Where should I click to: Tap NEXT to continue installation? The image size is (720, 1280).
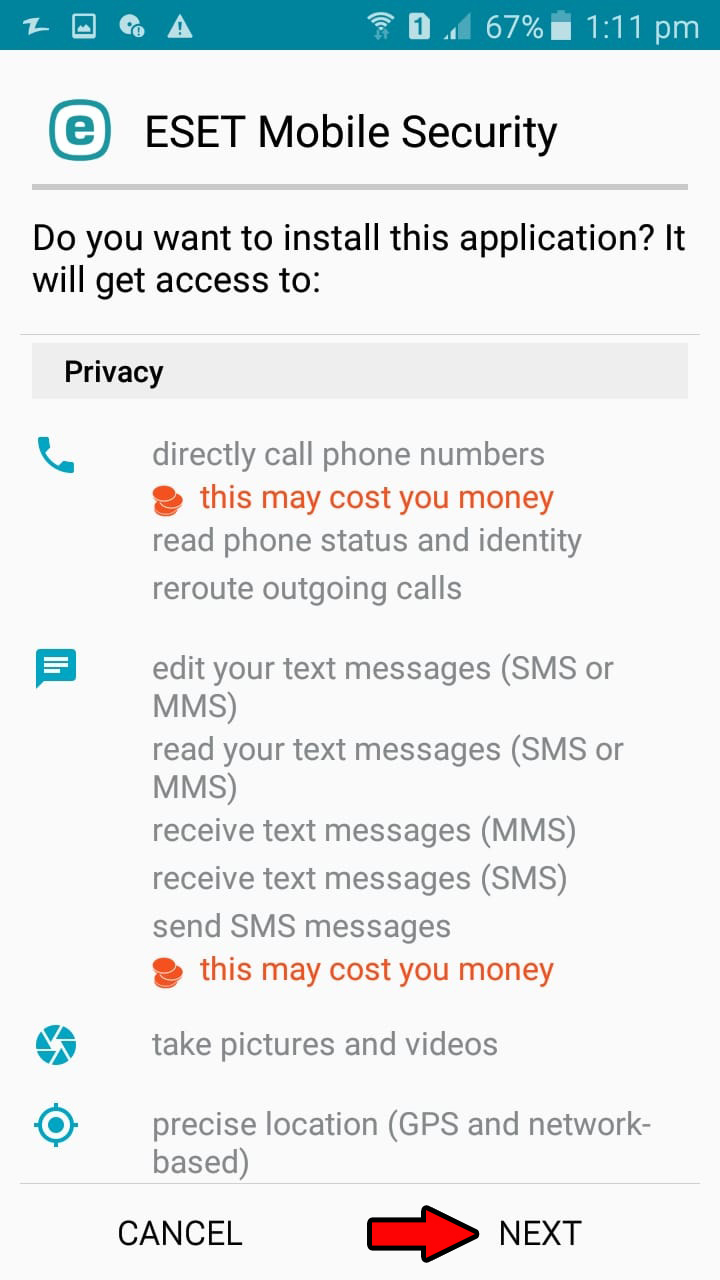539,1233
